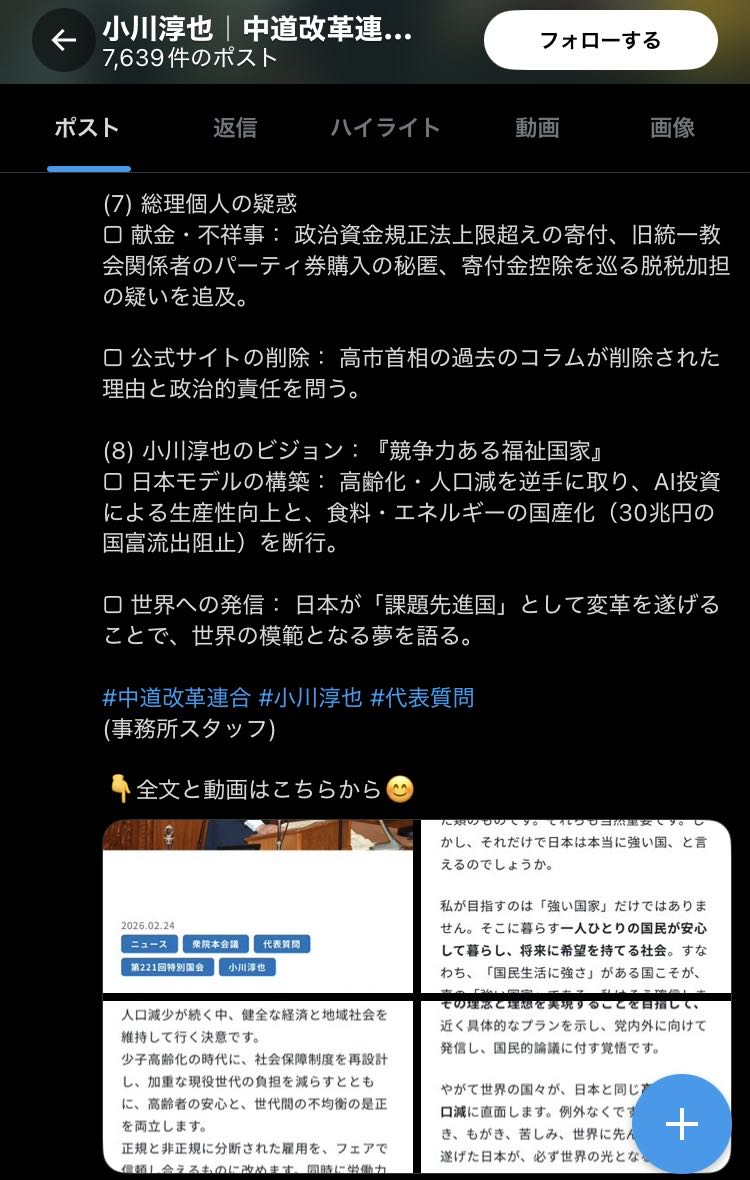Go back using the arrow icon
This screenshot has width=750, height=1180.
tap(63, 41)
